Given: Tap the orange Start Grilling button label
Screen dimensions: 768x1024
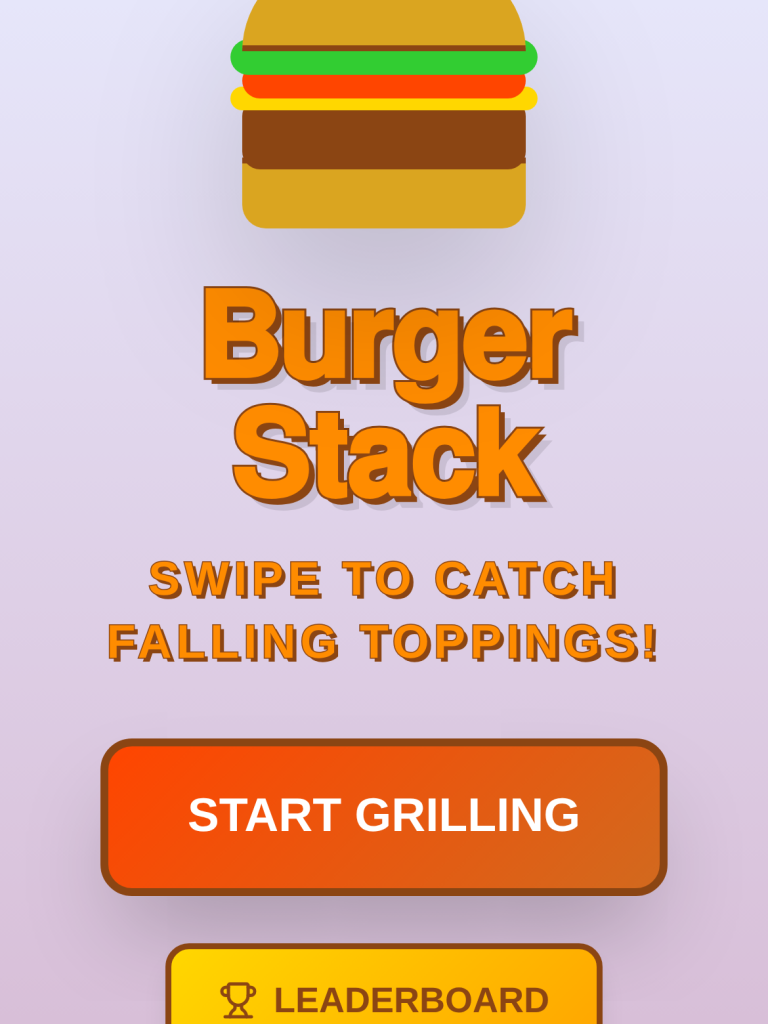Looking at the screenshot, I should coord(384,815).
